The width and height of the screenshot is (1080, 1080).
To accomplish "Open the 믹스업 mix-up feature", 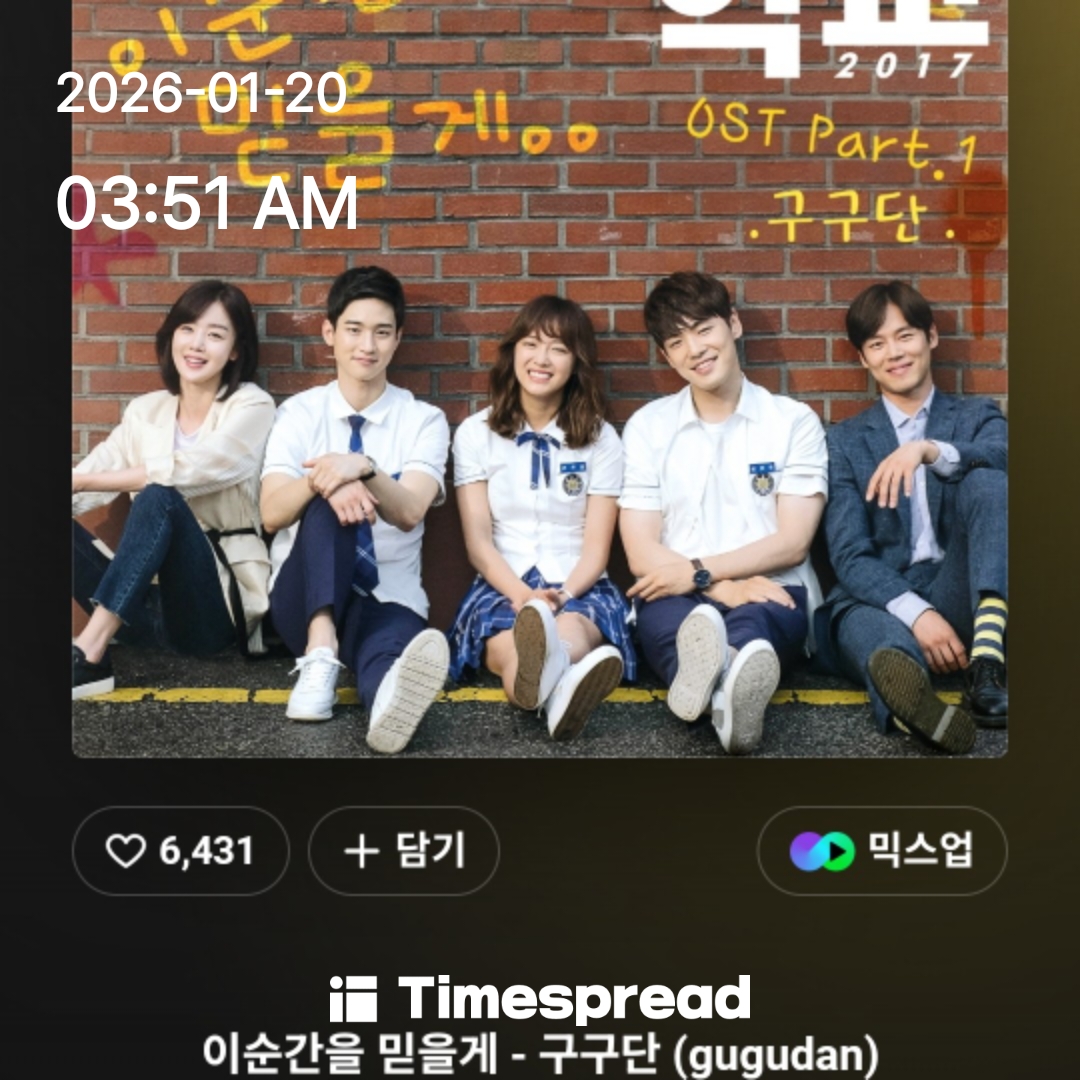I will 881,851.
